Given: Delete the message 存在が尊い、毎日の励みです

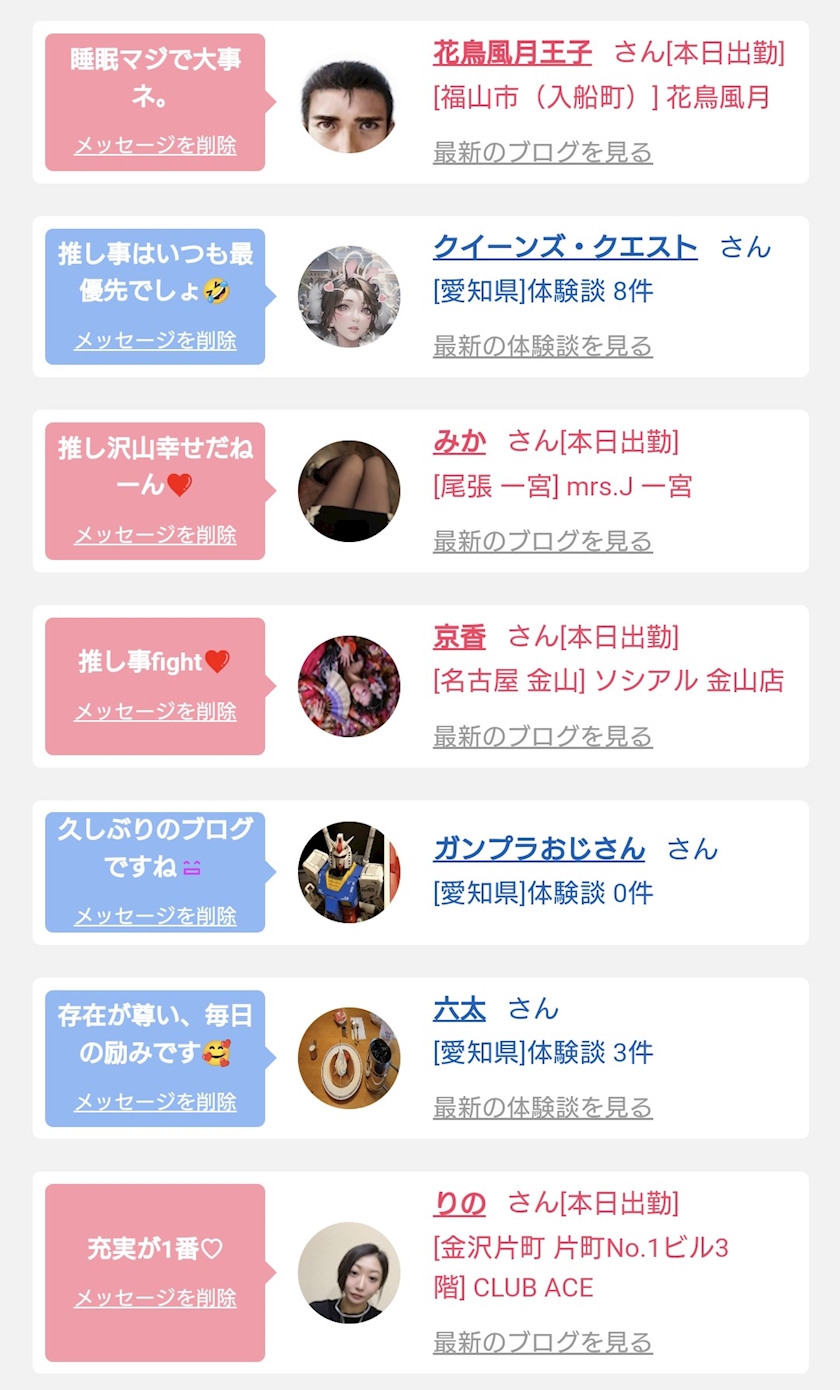Looking at the screenshot, I should point(155,1101).
